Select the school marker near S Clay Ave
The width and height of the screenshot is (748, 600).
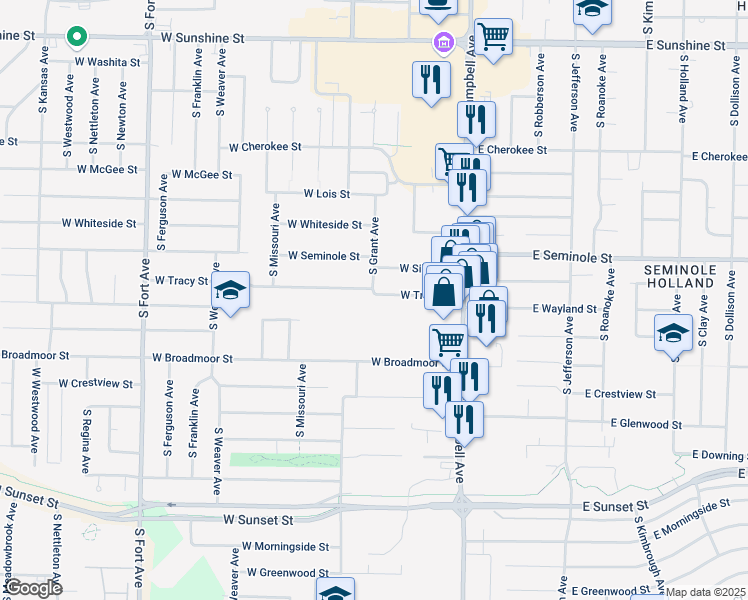tap(673, 332)
